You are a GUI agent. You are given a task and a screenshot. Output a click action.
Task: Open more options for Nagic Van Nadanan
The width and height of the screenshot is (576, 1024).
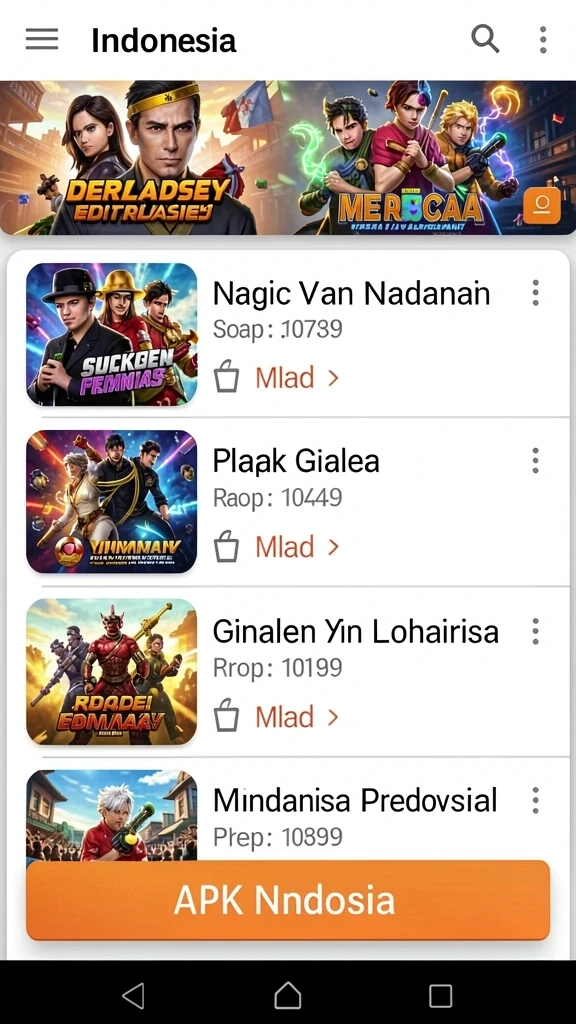[x=536, y=293]
